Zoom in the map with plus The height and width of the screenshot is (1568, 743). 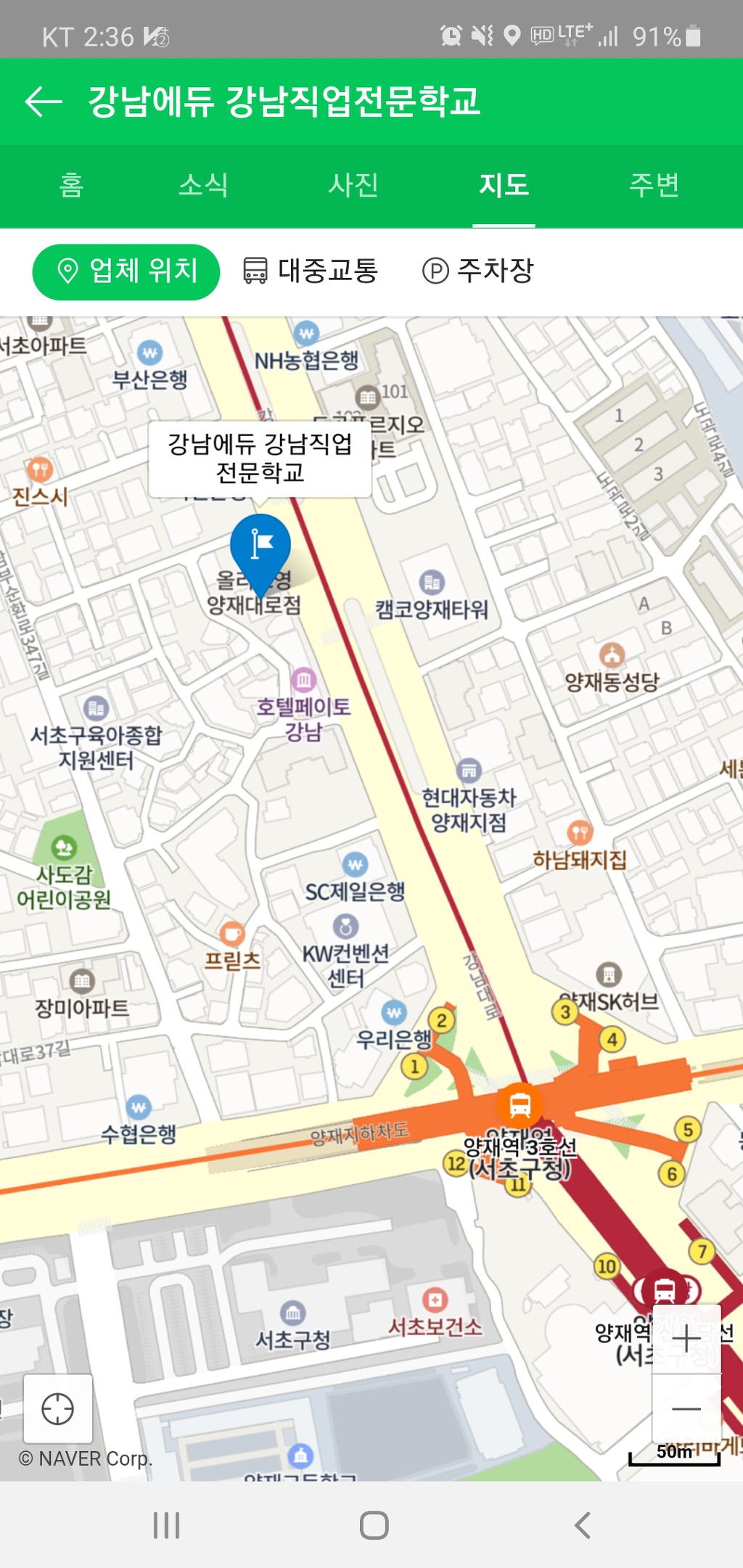coord(686,1339)
